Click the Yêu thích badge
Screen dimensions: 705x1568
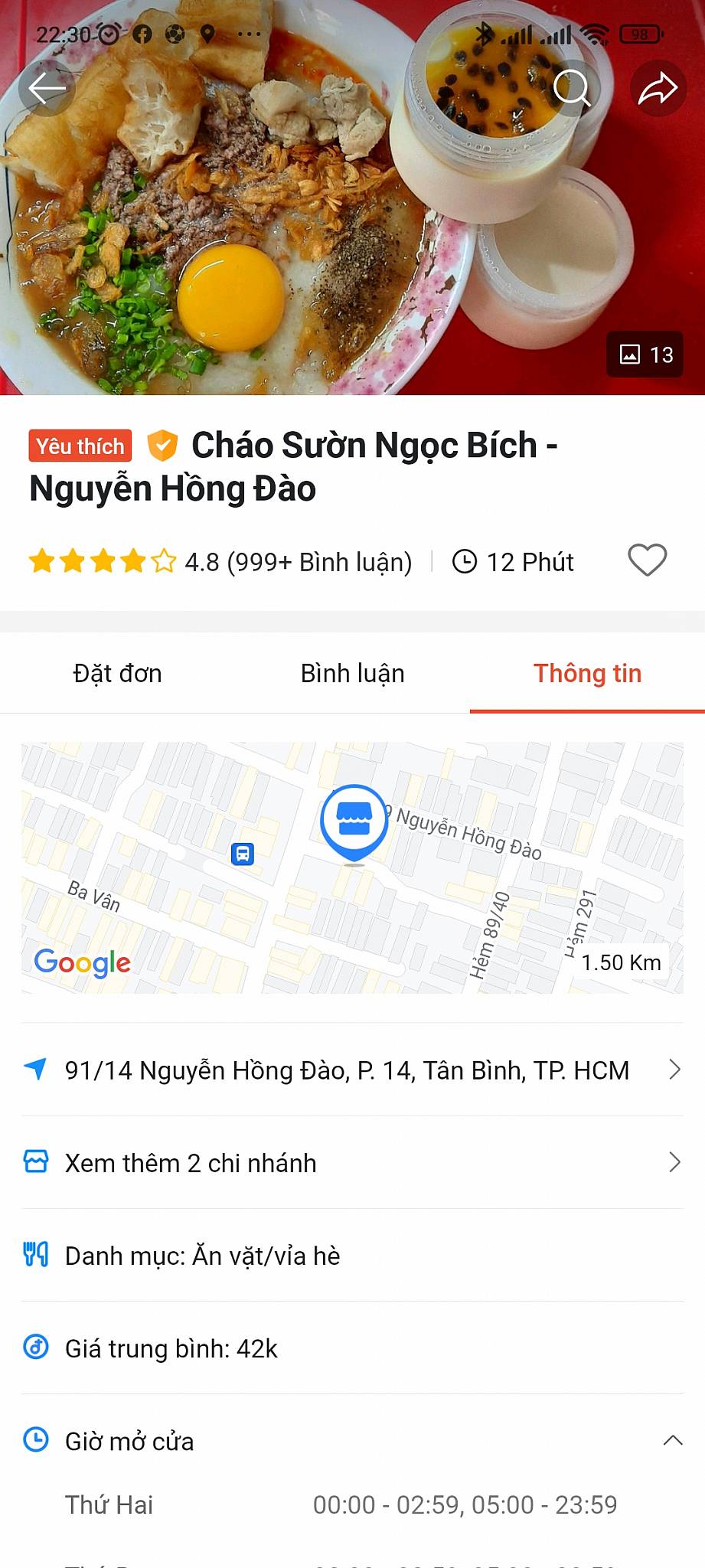80,445
